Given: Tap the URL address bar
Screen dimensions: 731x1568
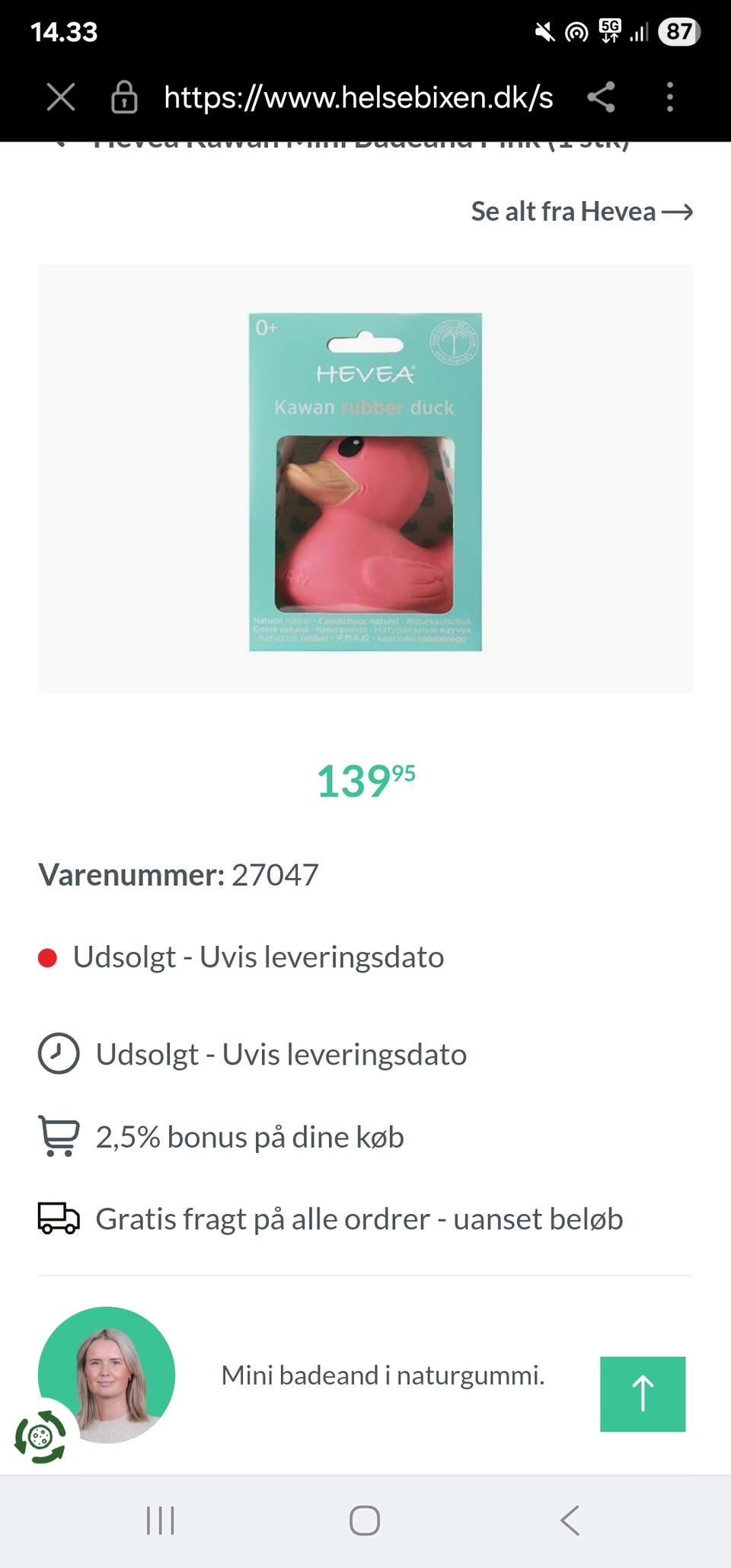Looking at the screenshot, I should point(358,97).
